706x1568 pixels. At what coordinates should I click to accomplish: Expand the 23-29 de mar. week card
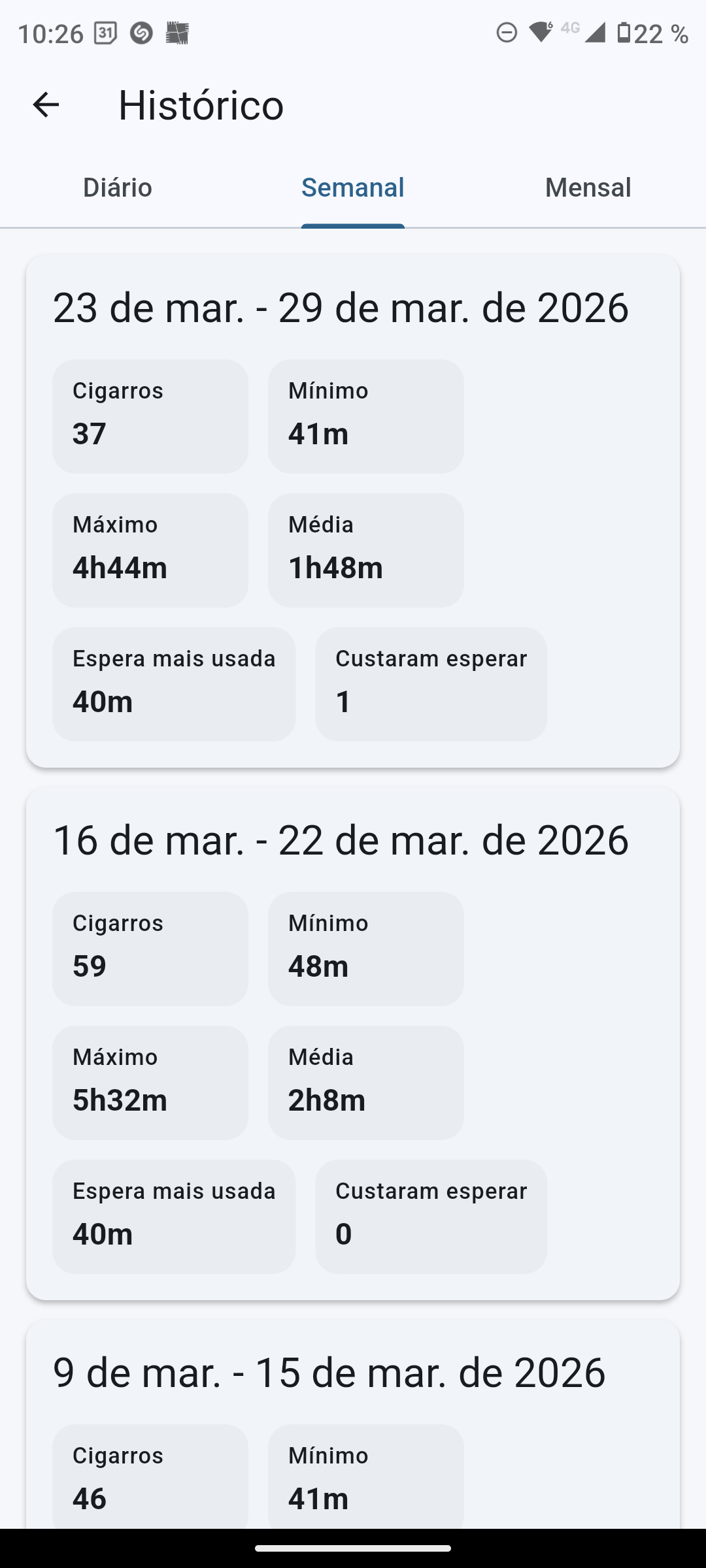(x=340, y=307)
